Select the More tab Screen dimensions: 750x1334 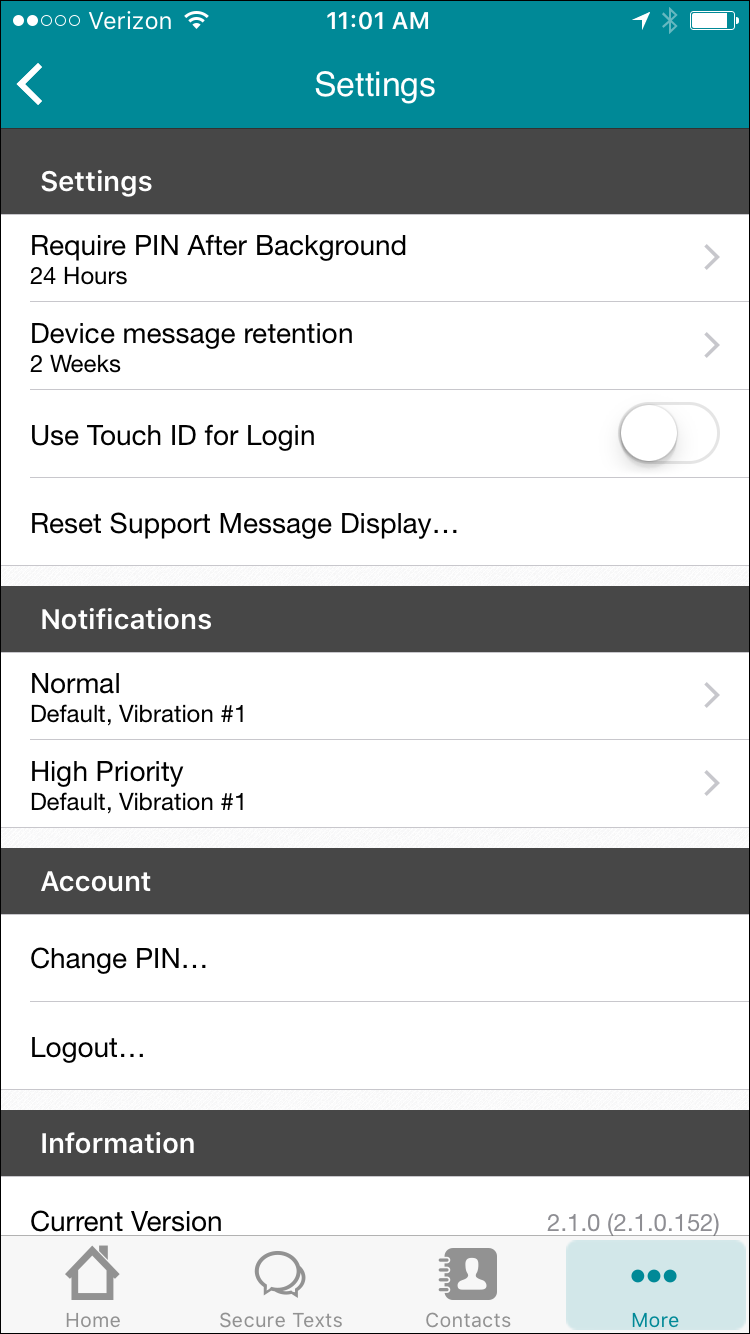click(x=655, y=1285)
